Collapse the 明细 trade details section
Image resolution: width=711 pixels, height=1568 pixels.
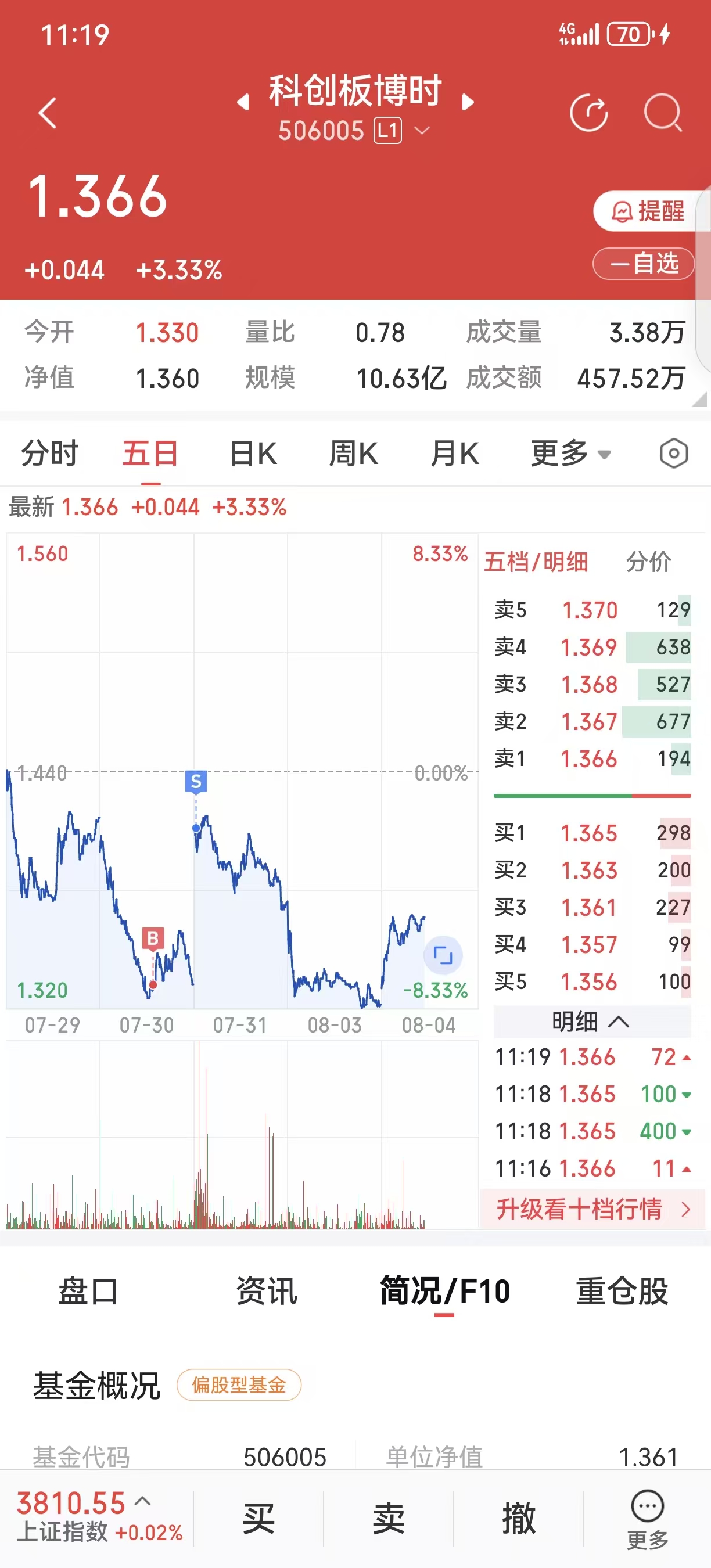(x=592, y=1022)
